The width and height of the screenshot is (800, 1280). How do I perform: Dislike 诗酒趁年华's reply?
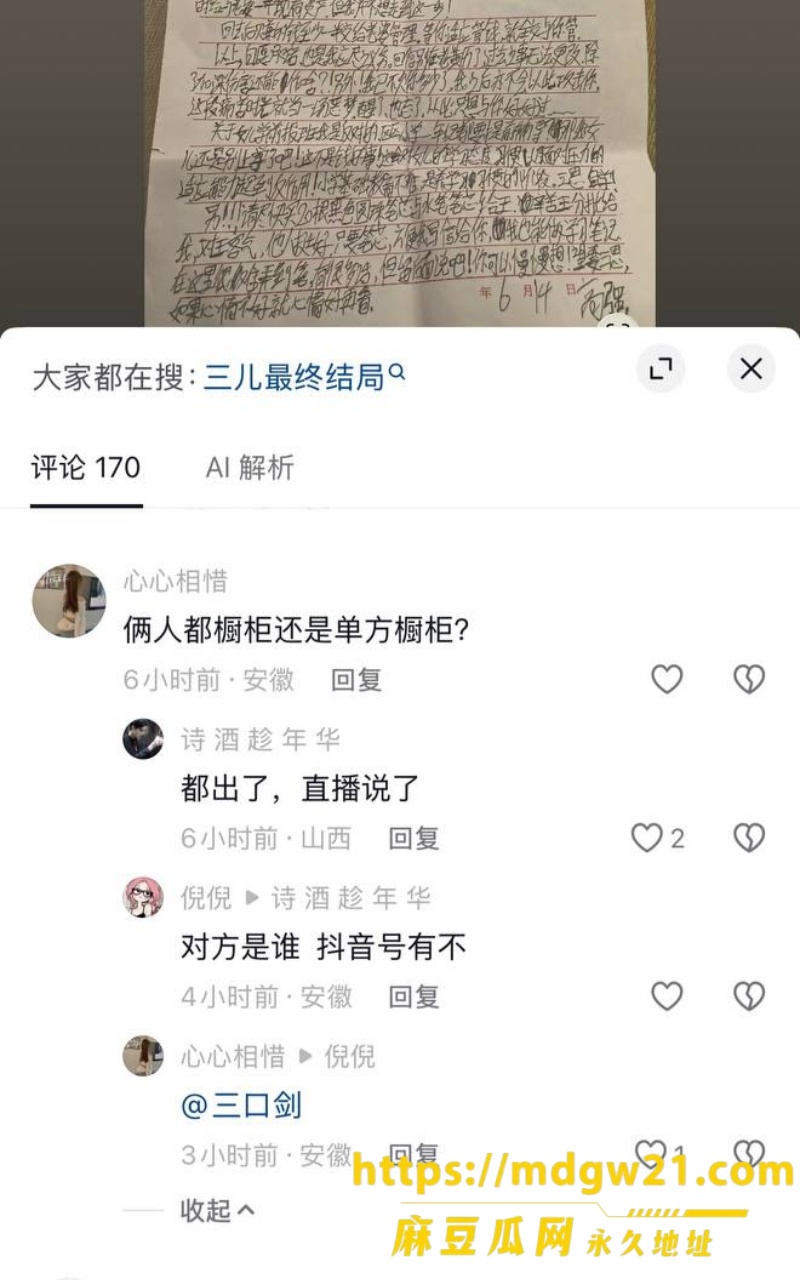749,838
